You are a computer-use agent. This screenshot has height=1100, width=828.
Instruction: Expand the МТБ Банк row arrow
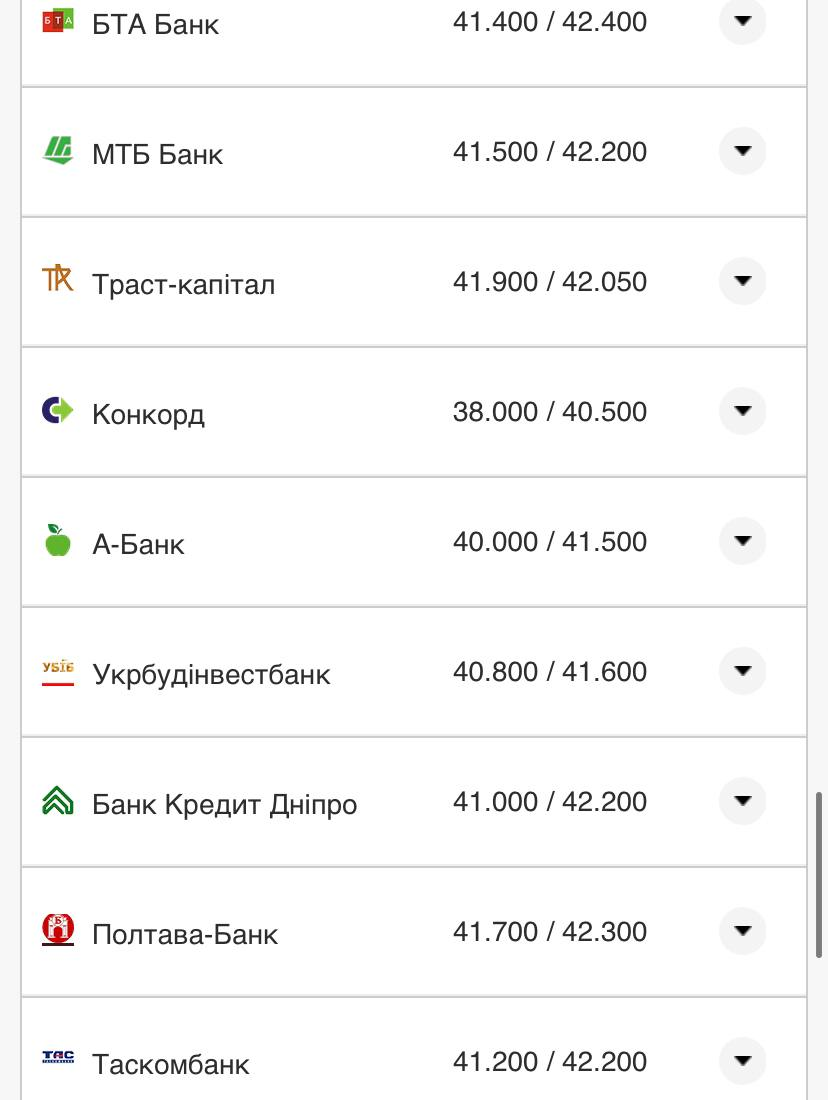(x=742, y=151)
